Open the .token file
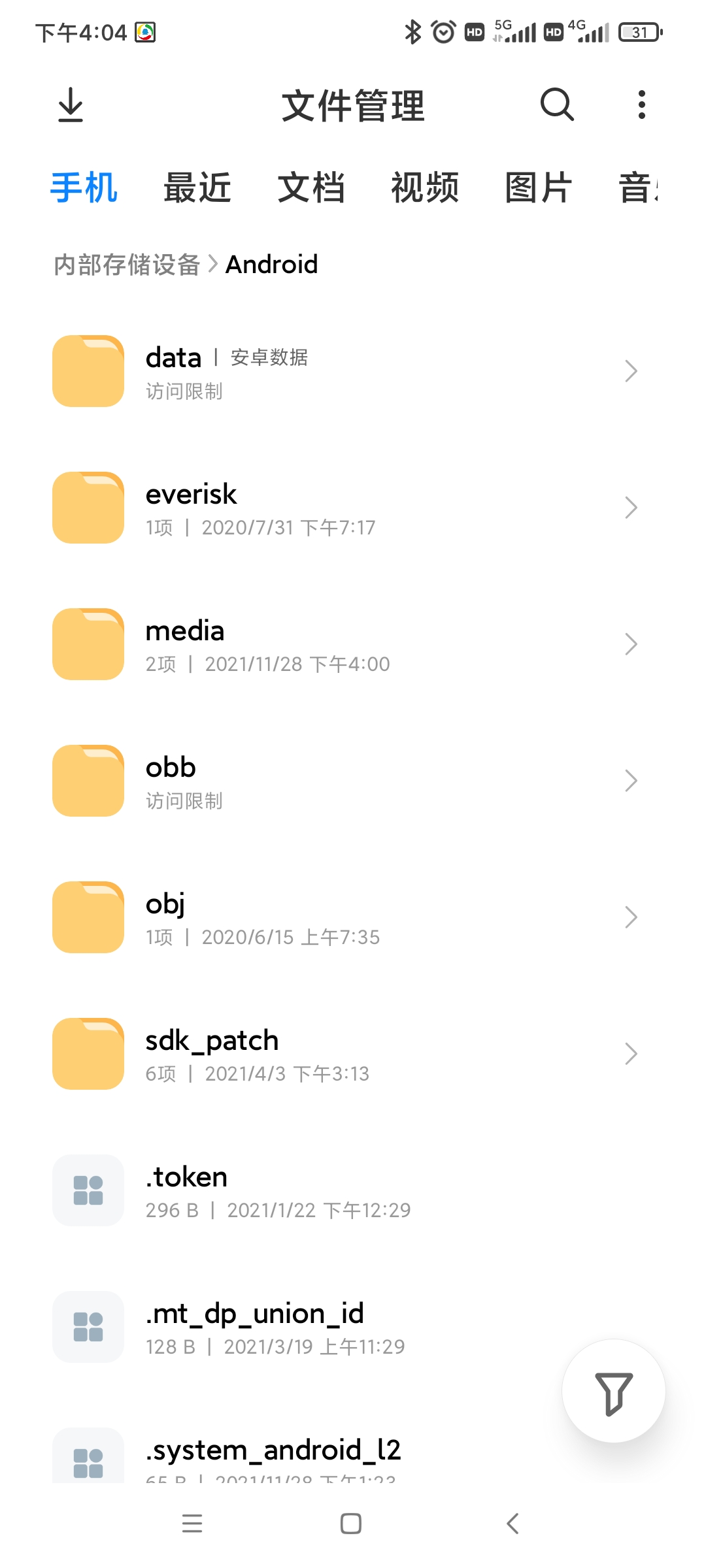Image resolution: width=706 pixels, height=1568 pixels. [x=353, y=1190]
